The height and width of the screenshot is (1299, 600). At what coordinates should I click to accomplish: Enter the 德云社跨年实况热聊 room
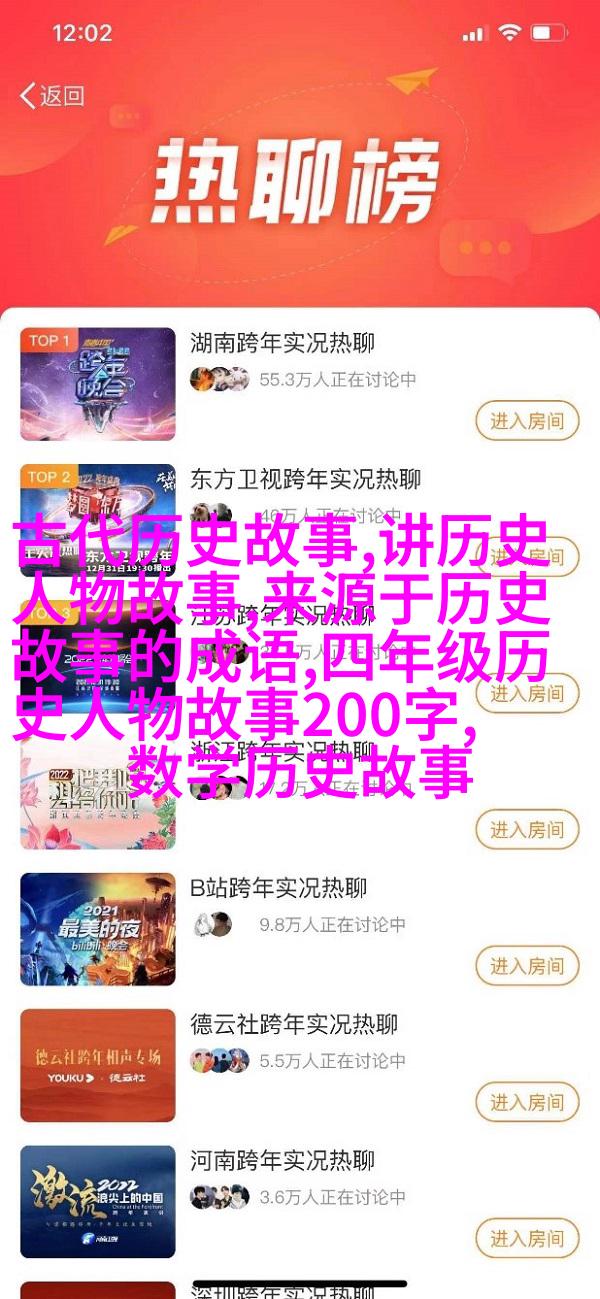coord(527,1103)
